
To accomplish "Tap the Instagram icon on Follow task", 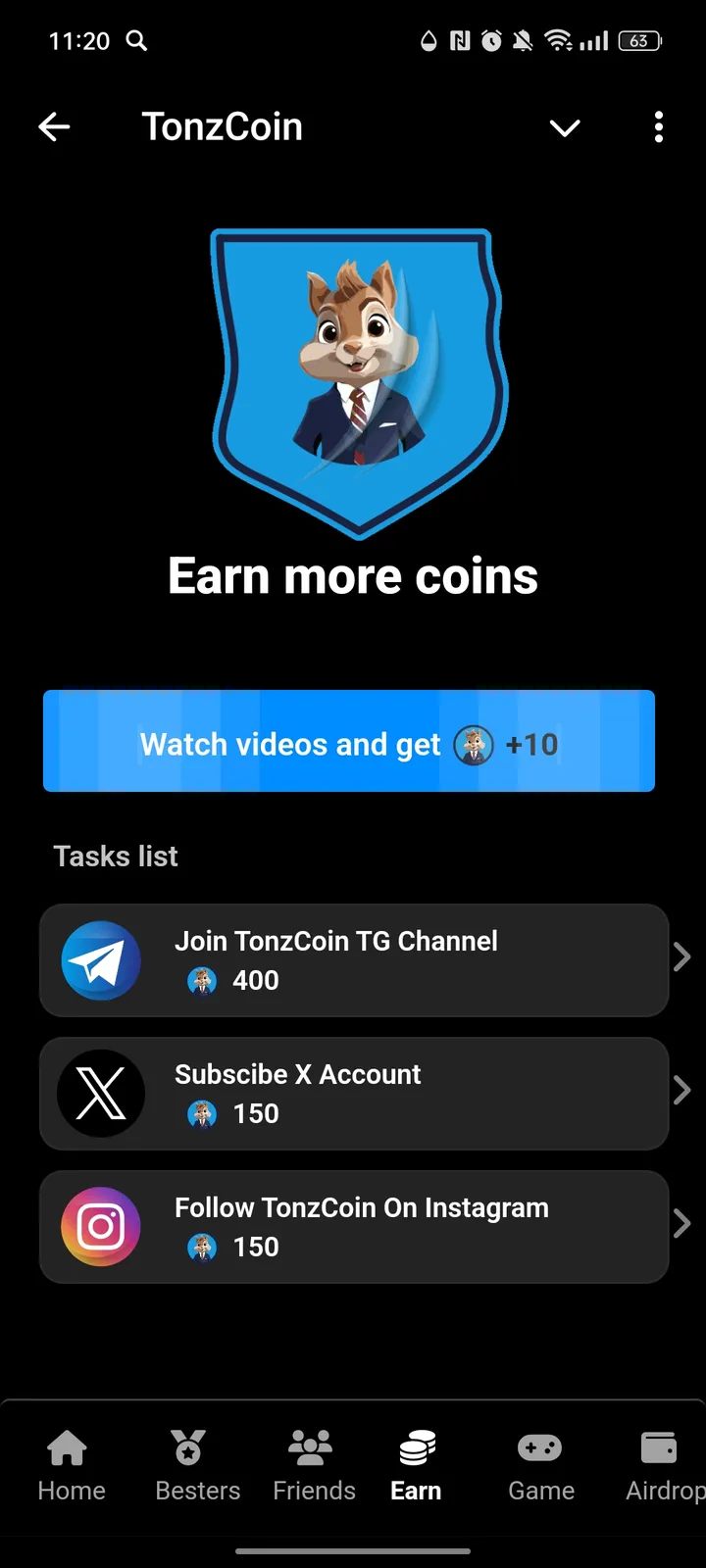I will click(x=100, y=1226).
